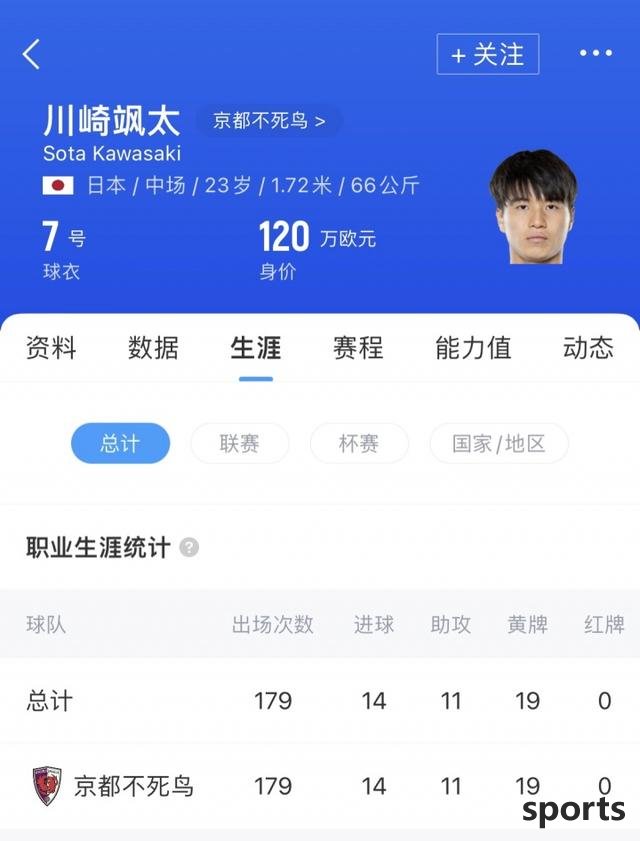Viewport: 640px width, 841px height.
Task: Filter stats by 国家/地区
Action: tap(499, 443)
